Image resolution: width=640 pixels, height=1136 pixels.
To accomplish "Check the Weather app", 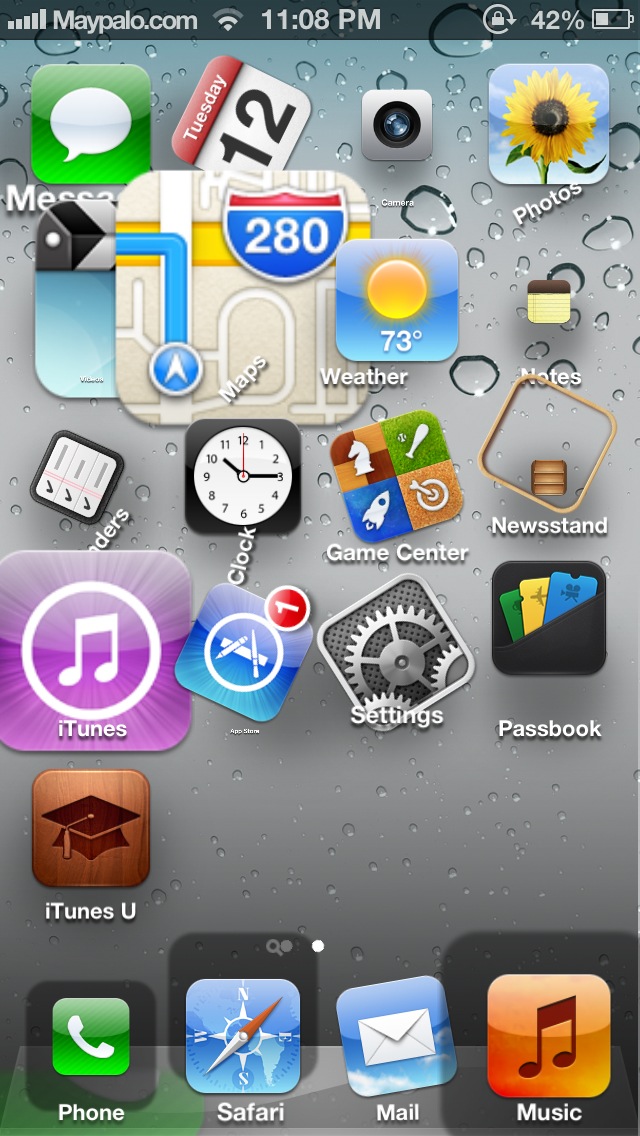I will pyautogui.click(x=397, y=300).
